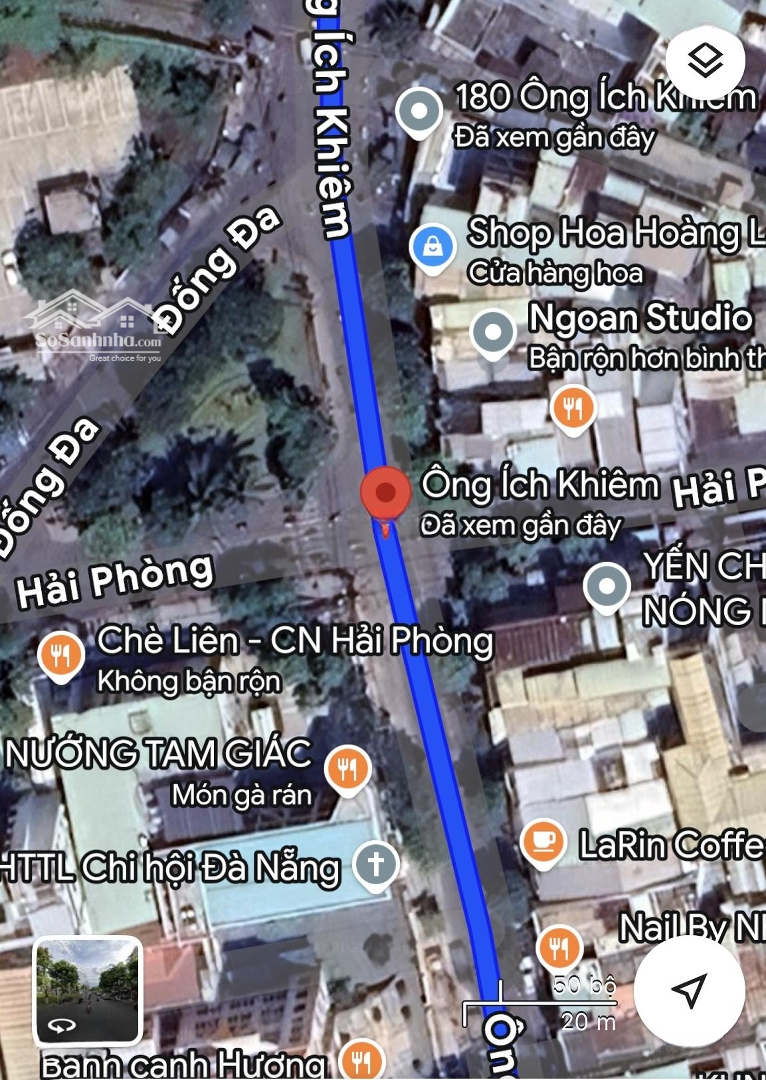This screenshot has height=1080, width=766.
Task: Select HTTL Chi hội Đà Nẵng church marker
Action: pos(376,864)
